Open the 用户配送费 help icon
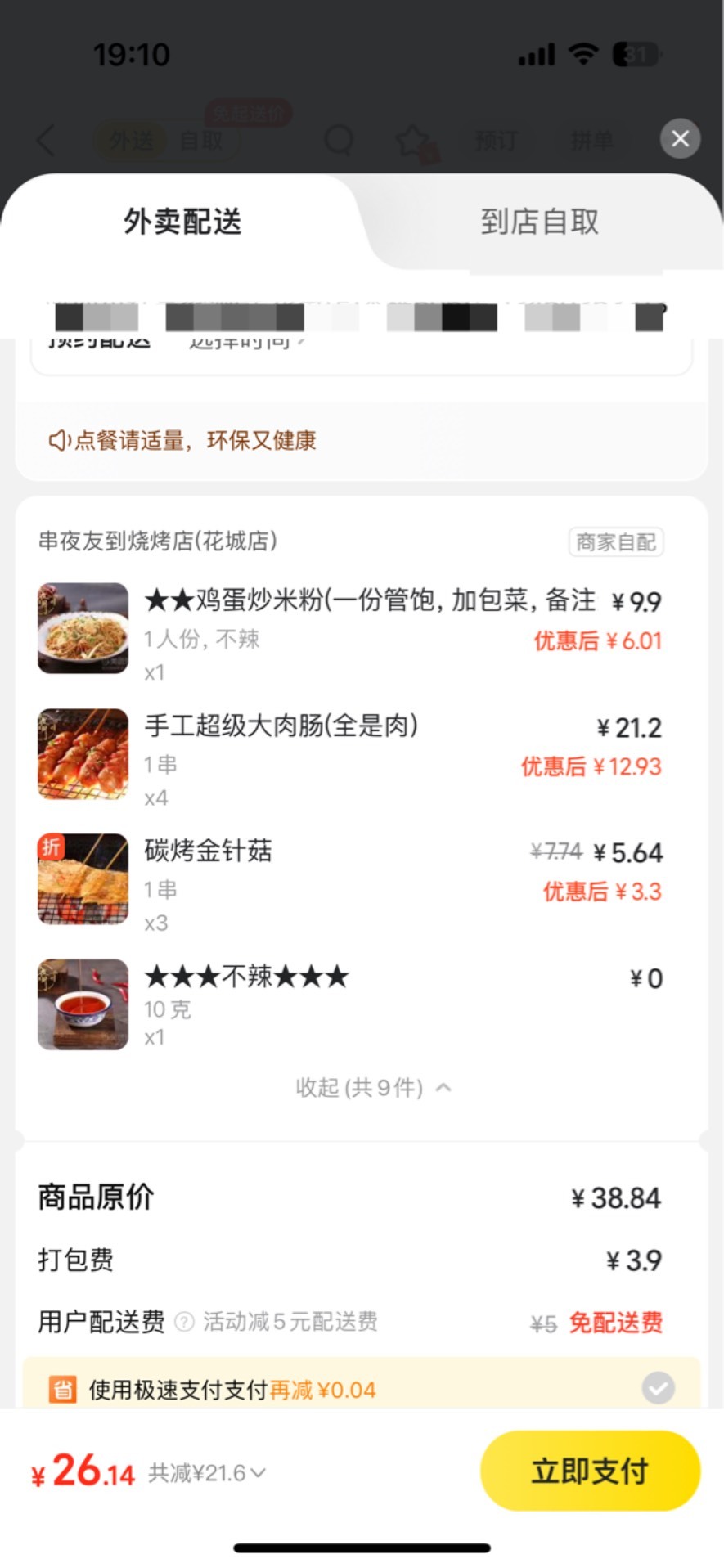Screen dimensions: 724x1568 tap(185, 1323)
